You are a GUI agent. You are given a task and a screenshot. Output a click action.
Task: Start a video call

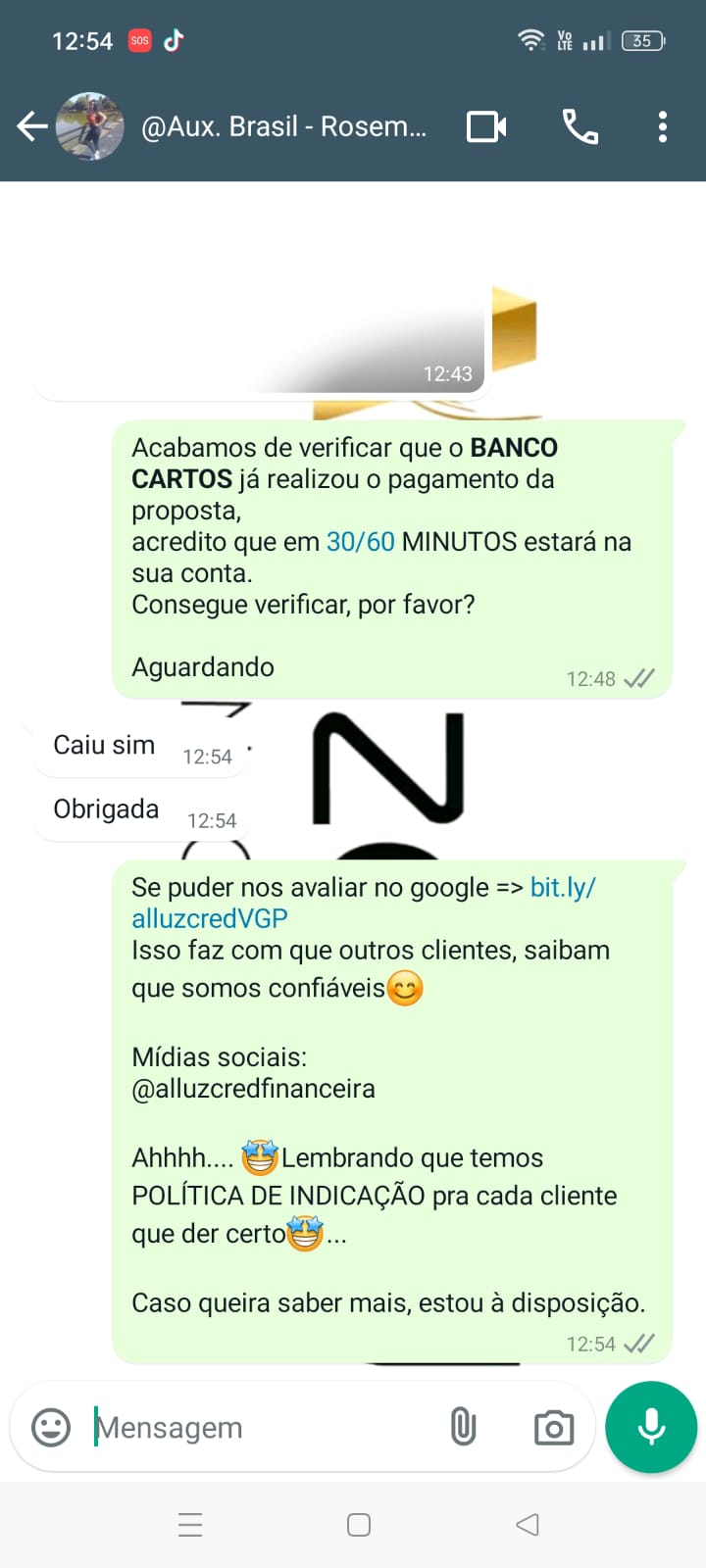click(486, 126)
